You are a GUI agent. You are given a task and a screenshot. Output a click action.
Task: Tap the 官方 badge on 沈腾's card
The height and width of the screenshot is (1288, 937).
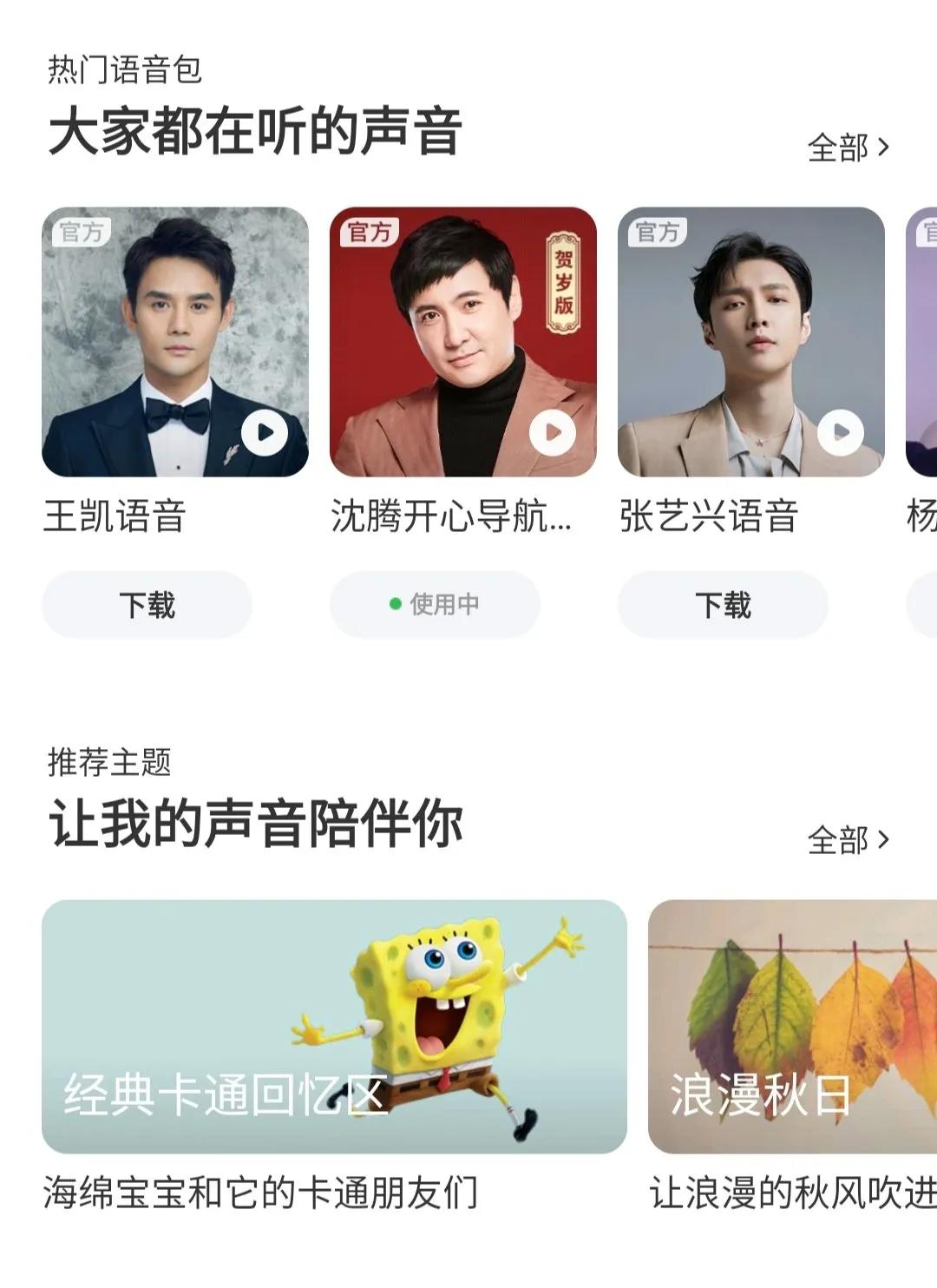[x=369, y=231]
